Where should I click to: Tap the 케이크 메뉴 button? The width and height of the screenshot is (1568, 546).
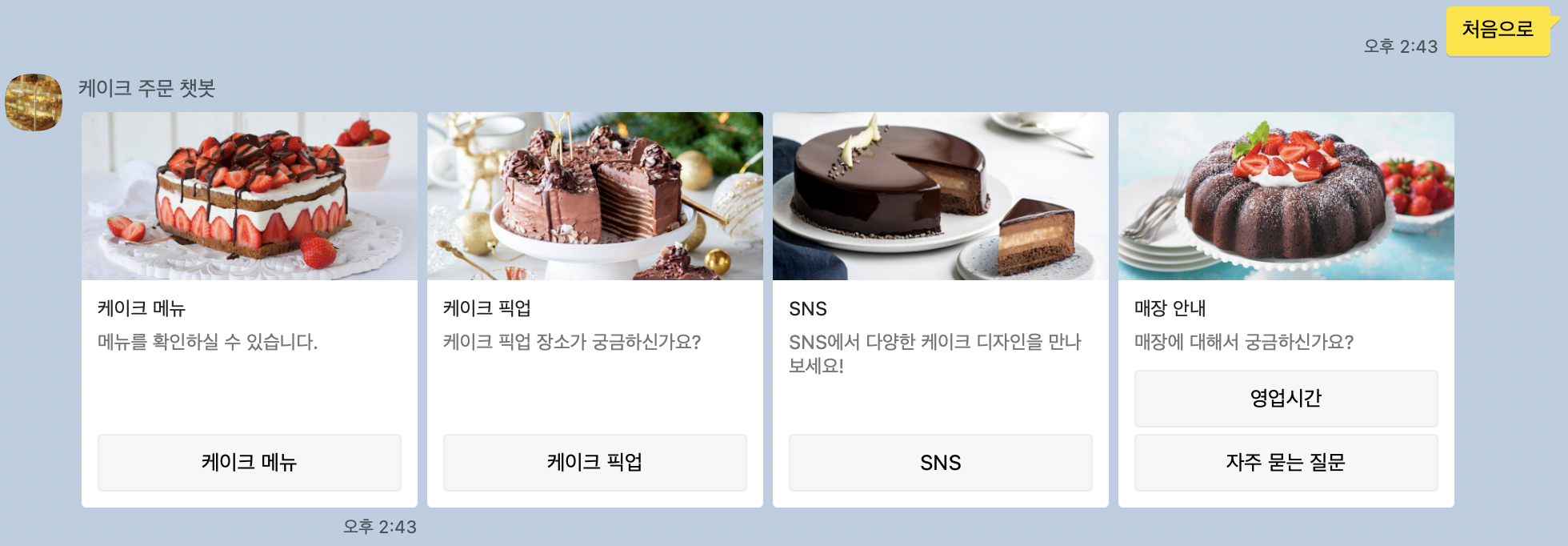click(249, 462)
